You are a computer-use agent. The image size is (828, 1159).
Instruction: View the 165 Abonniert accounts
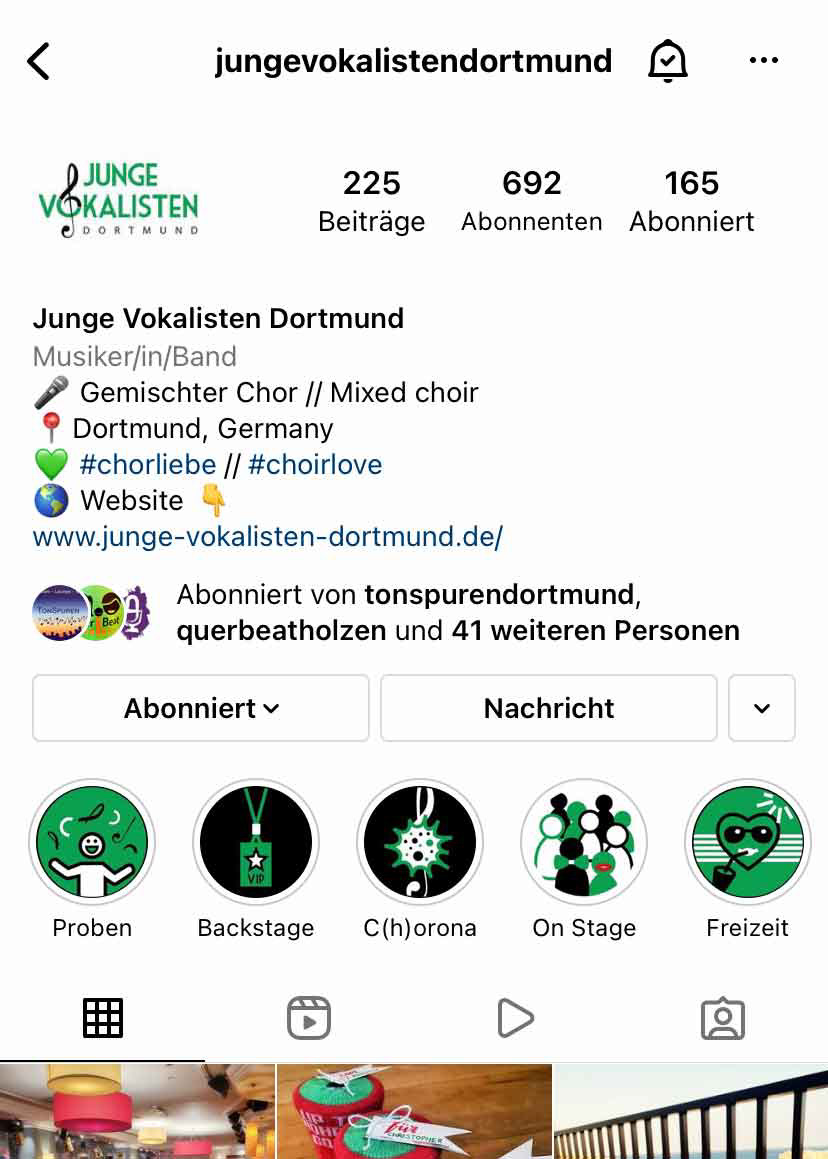691,200
